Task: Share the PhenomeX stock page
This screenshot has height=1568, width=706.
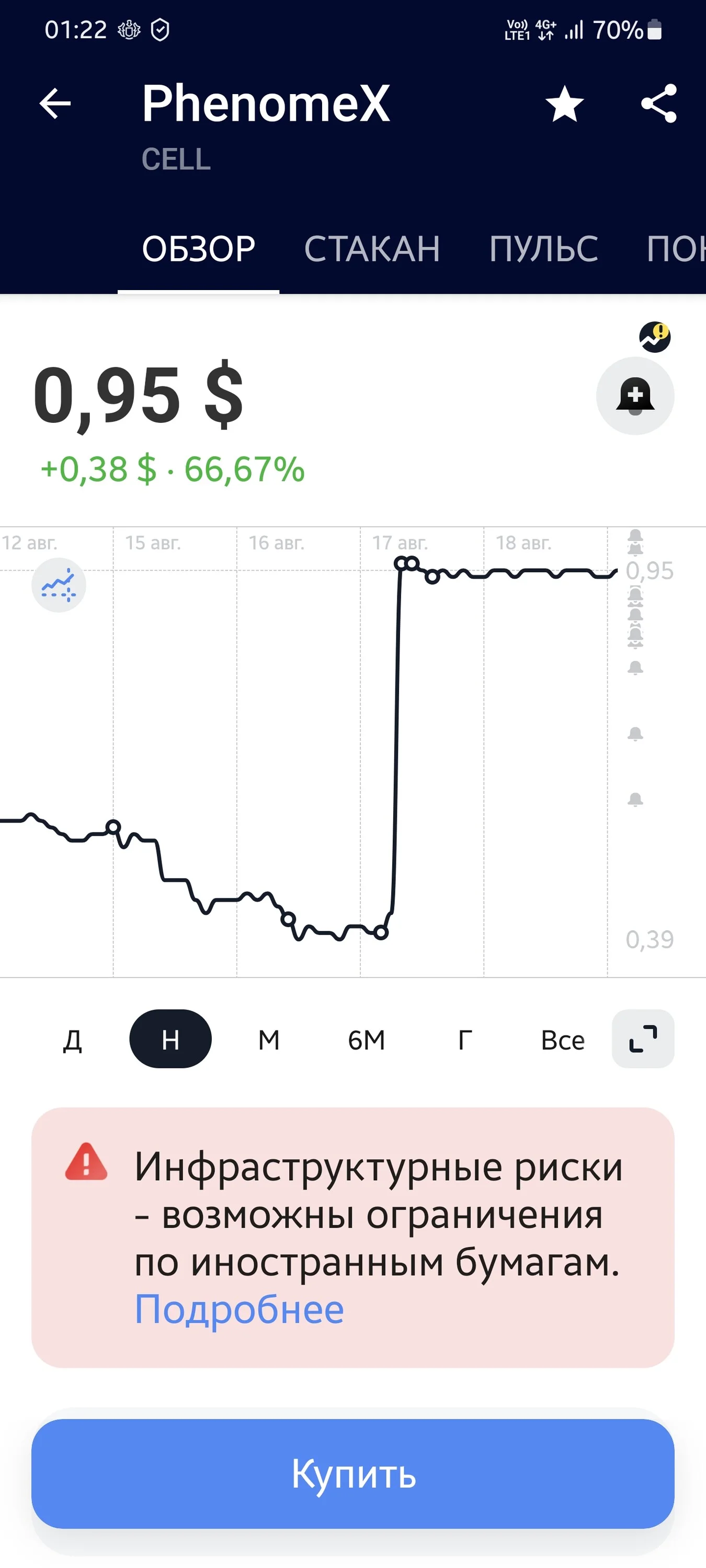Action: [659, 103]
